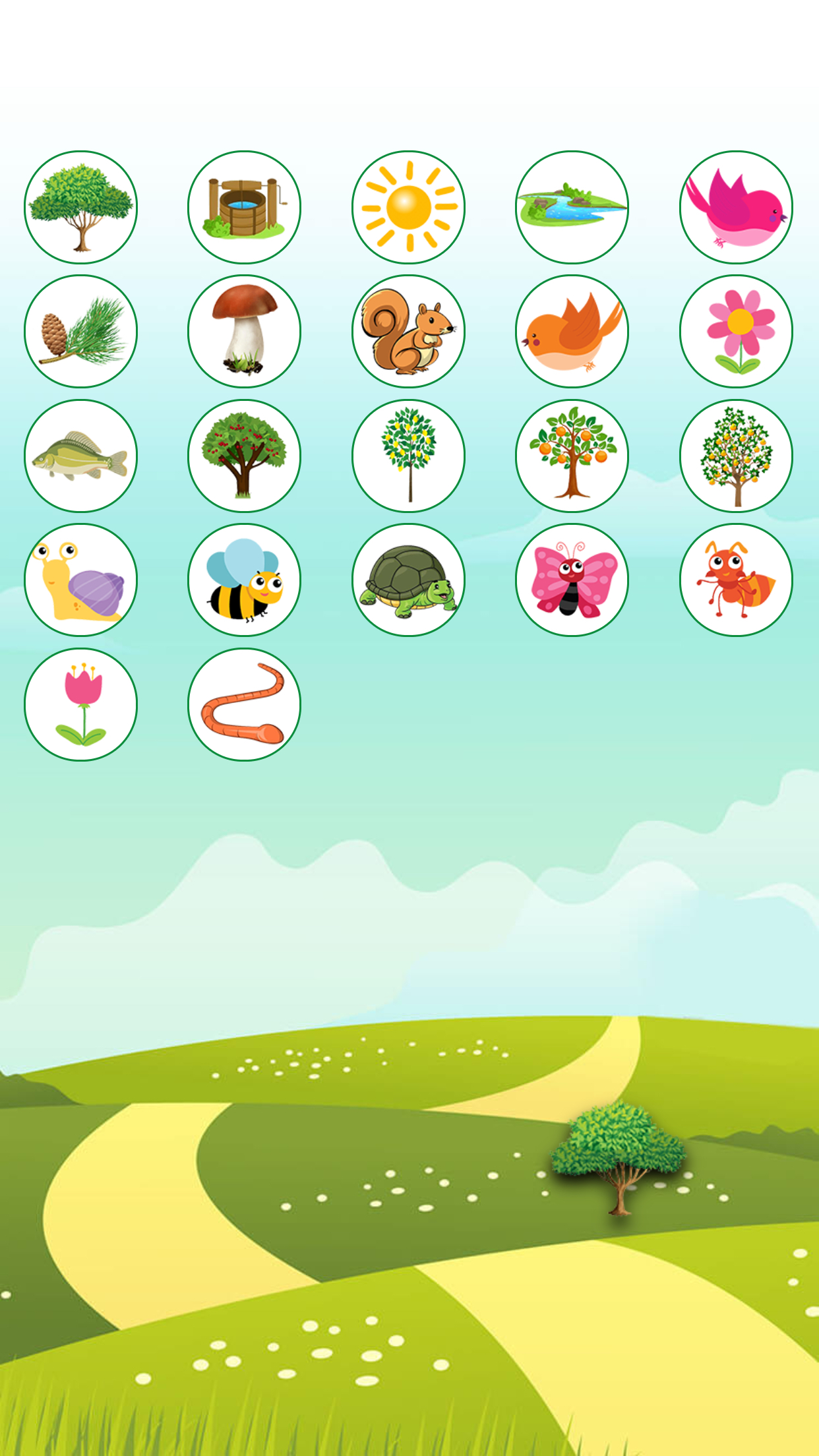Pick the pink butterfly sticker
Image resolution: width=819 pixels, height=1456 pixels.
click(572, 580)
